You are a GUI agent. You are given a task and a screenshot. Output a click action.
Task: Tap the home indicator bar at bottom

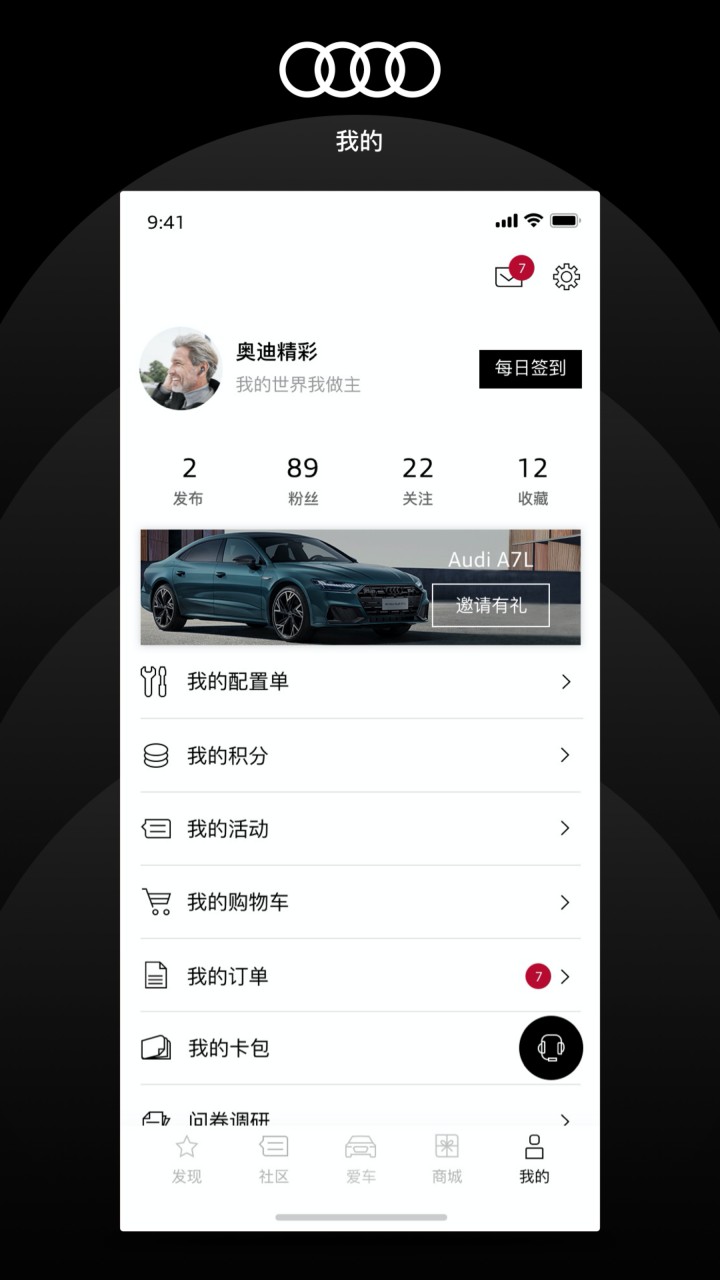click(x=360, y=1218)
